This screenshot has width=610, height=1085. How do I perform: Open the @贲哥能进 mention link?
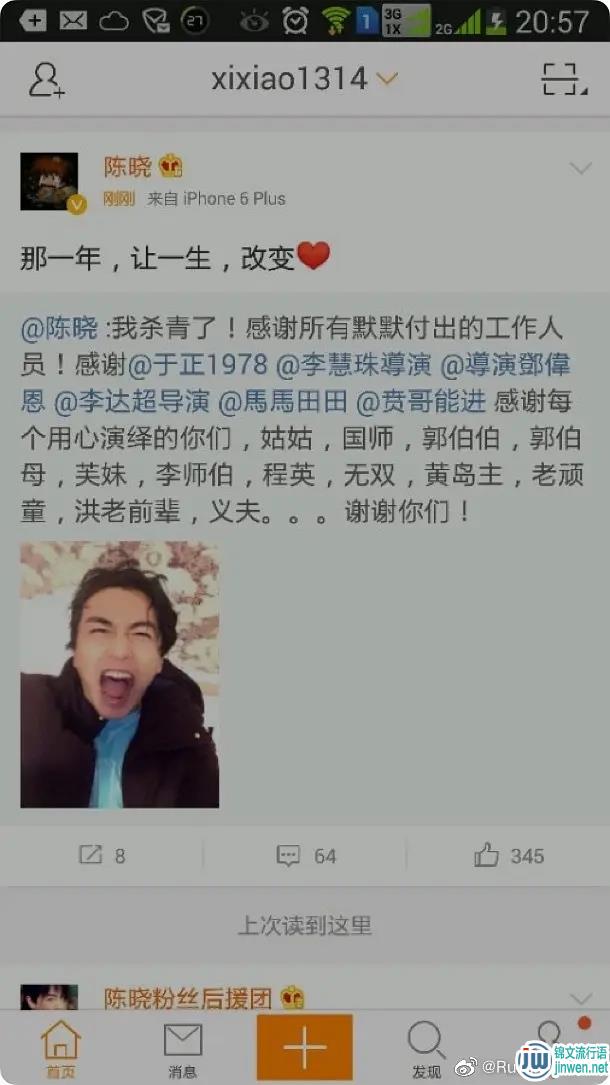(420, 401)
